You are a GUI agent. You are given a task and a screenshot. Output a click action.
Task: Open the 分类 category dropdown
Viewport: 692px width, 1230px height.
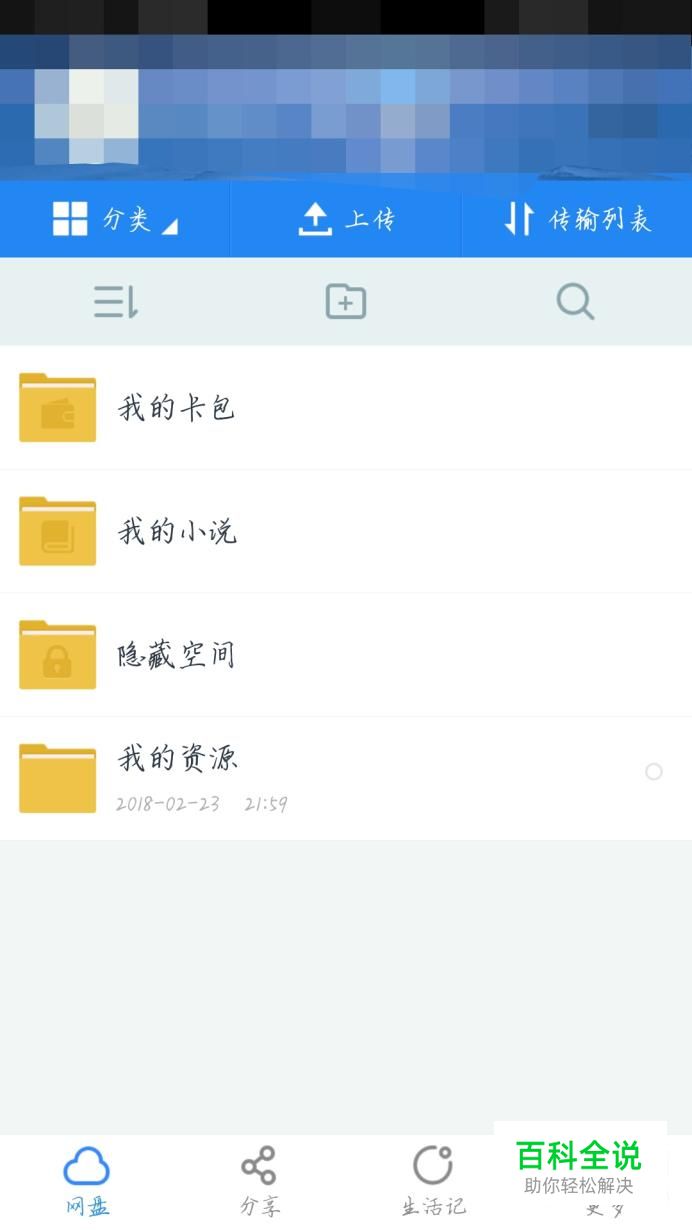[115, 219]
